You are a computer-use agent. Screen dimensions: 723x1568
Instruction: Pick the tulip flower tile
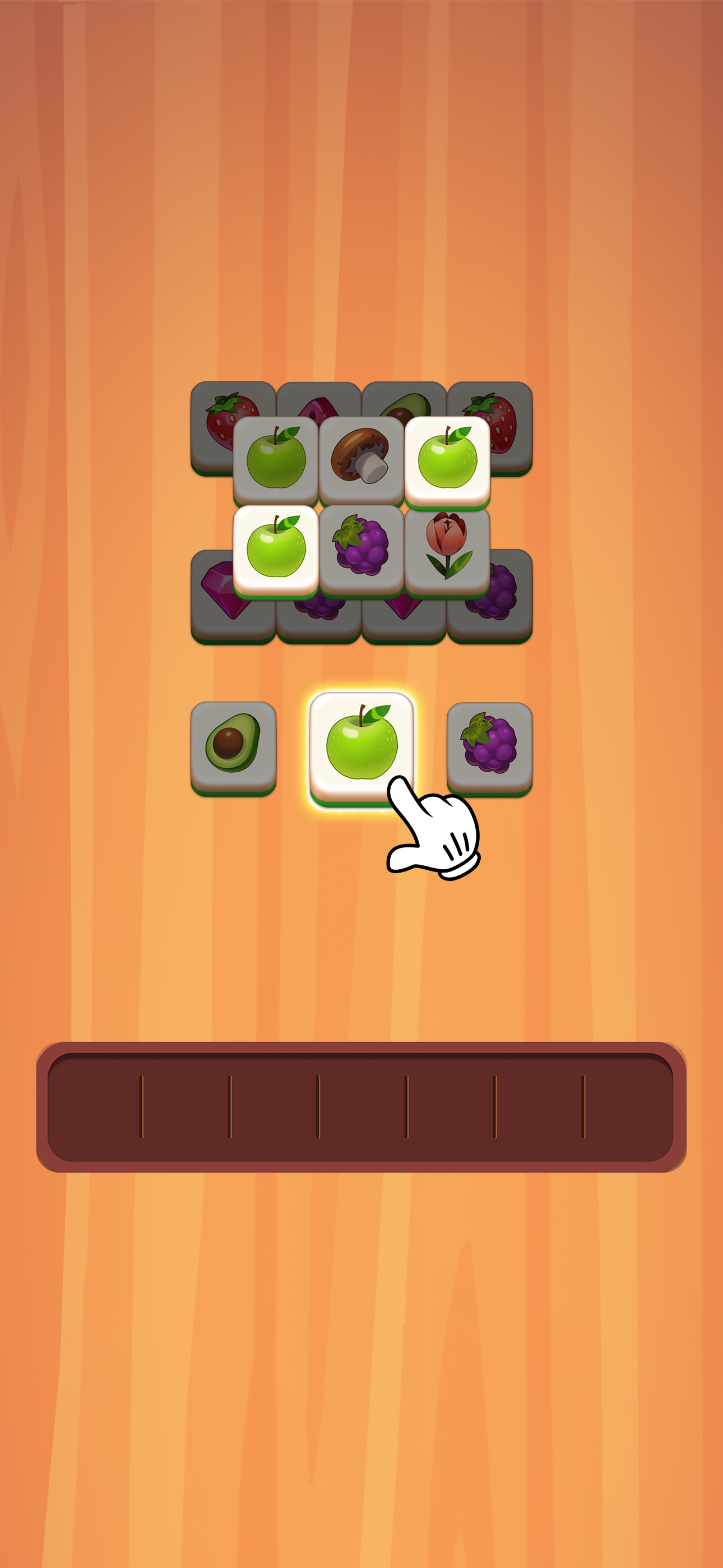pos(447,547)
